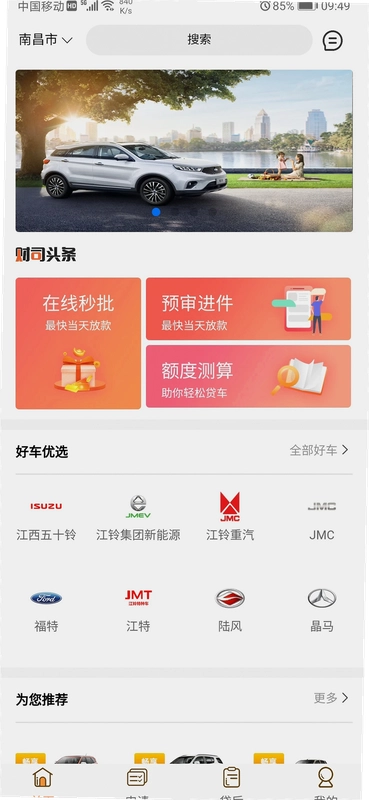Select the 江西五十铃 brand
369x800 pixels.
click(x=46, y=518)
